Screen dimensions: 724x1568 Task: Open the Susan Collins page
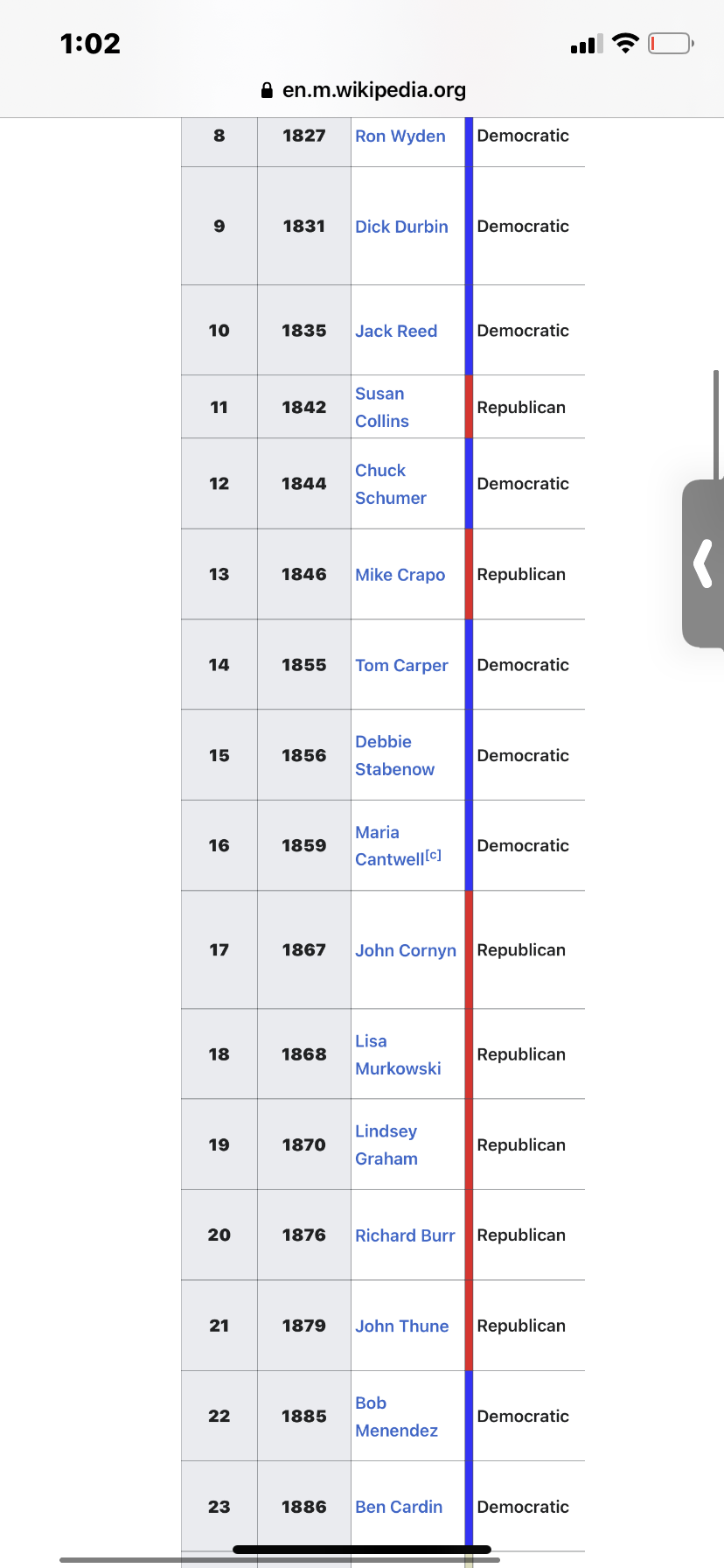coord(382,407)
